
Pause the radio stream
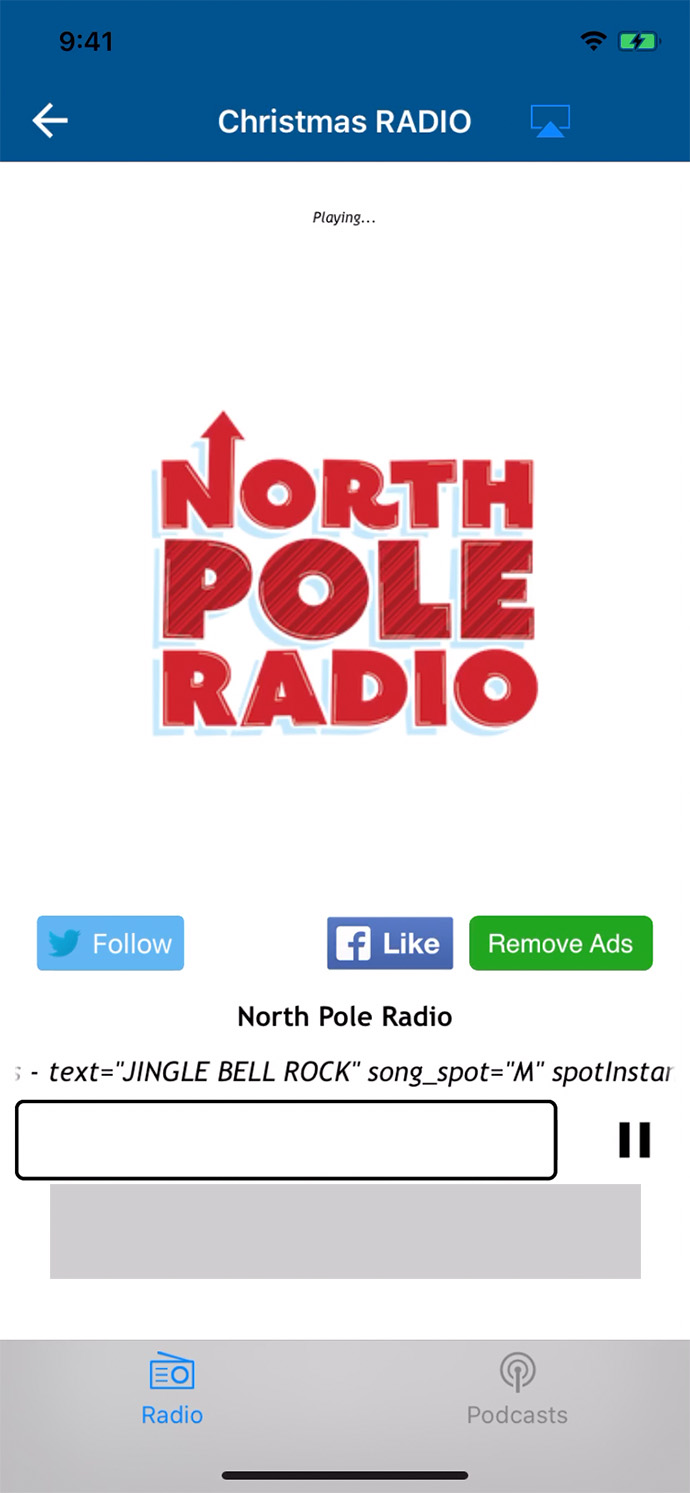[x=634, y=1140]
